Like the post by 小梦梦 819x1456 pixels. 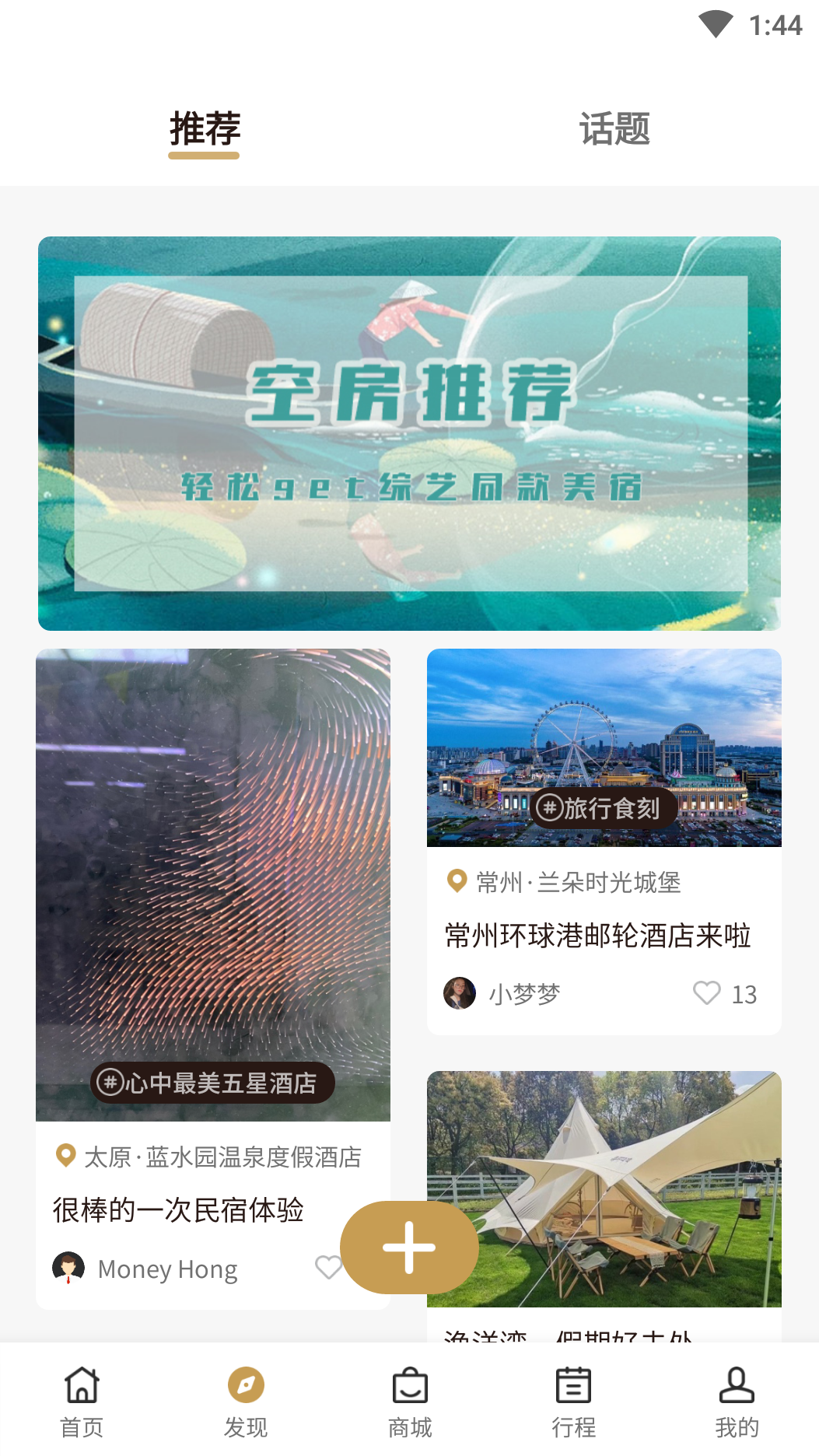(707, 993)
